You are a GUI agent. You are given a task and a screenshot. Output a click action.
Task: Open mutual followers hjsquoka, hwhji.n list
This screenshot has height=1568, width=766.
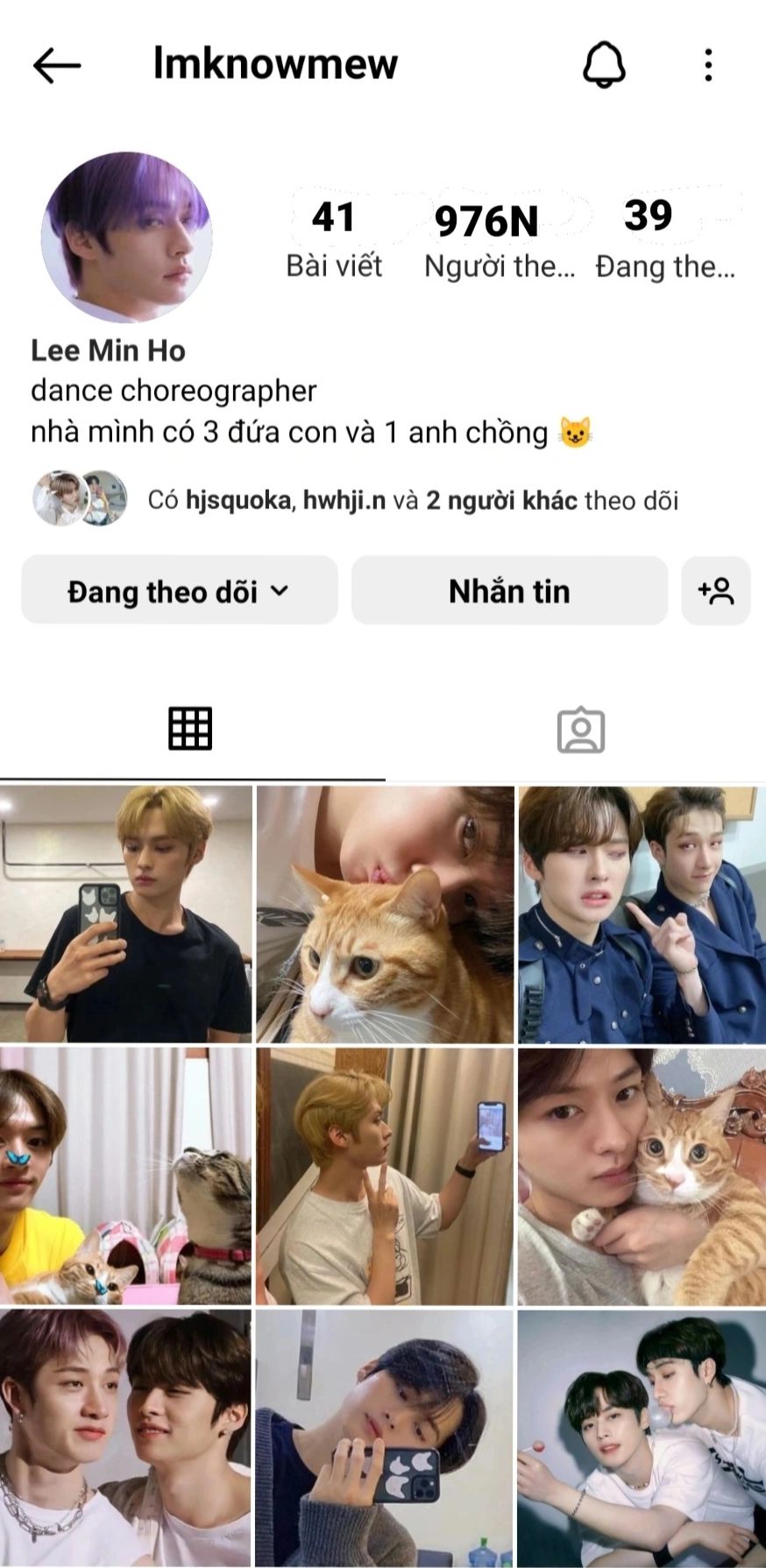pyautogui.click(x=356, y=500)
